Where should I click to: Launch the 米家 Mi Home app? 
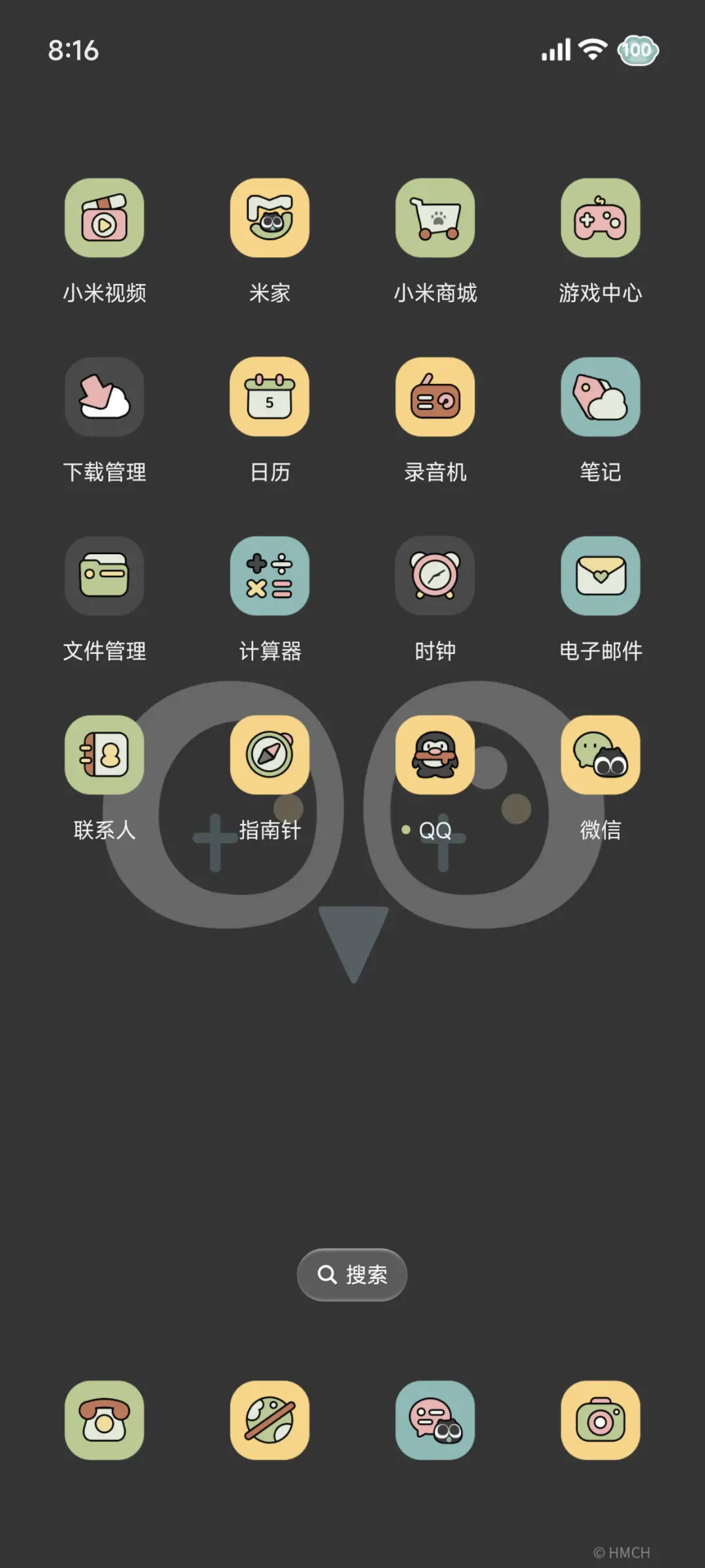coord(270,219)
